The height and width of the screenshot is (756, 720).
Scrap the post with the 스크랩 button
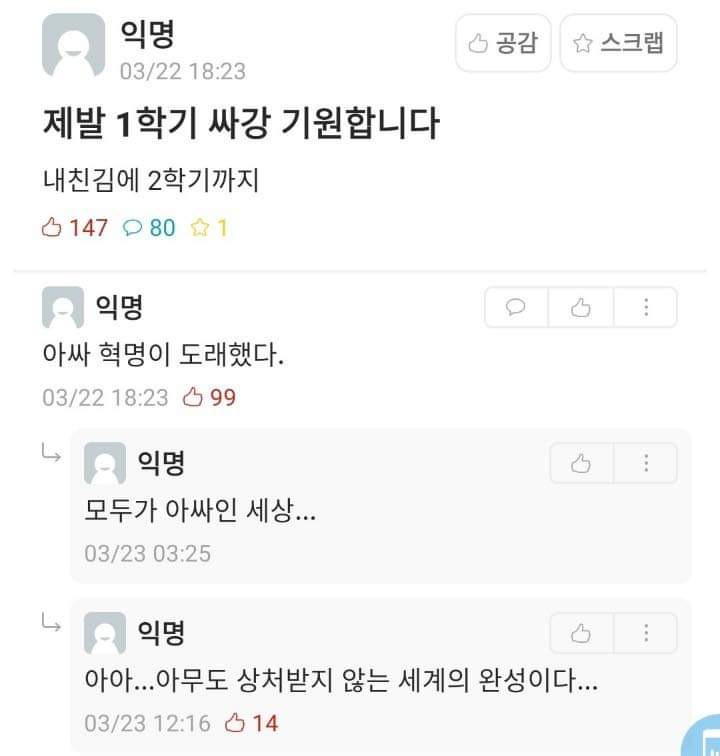(618, 43)
